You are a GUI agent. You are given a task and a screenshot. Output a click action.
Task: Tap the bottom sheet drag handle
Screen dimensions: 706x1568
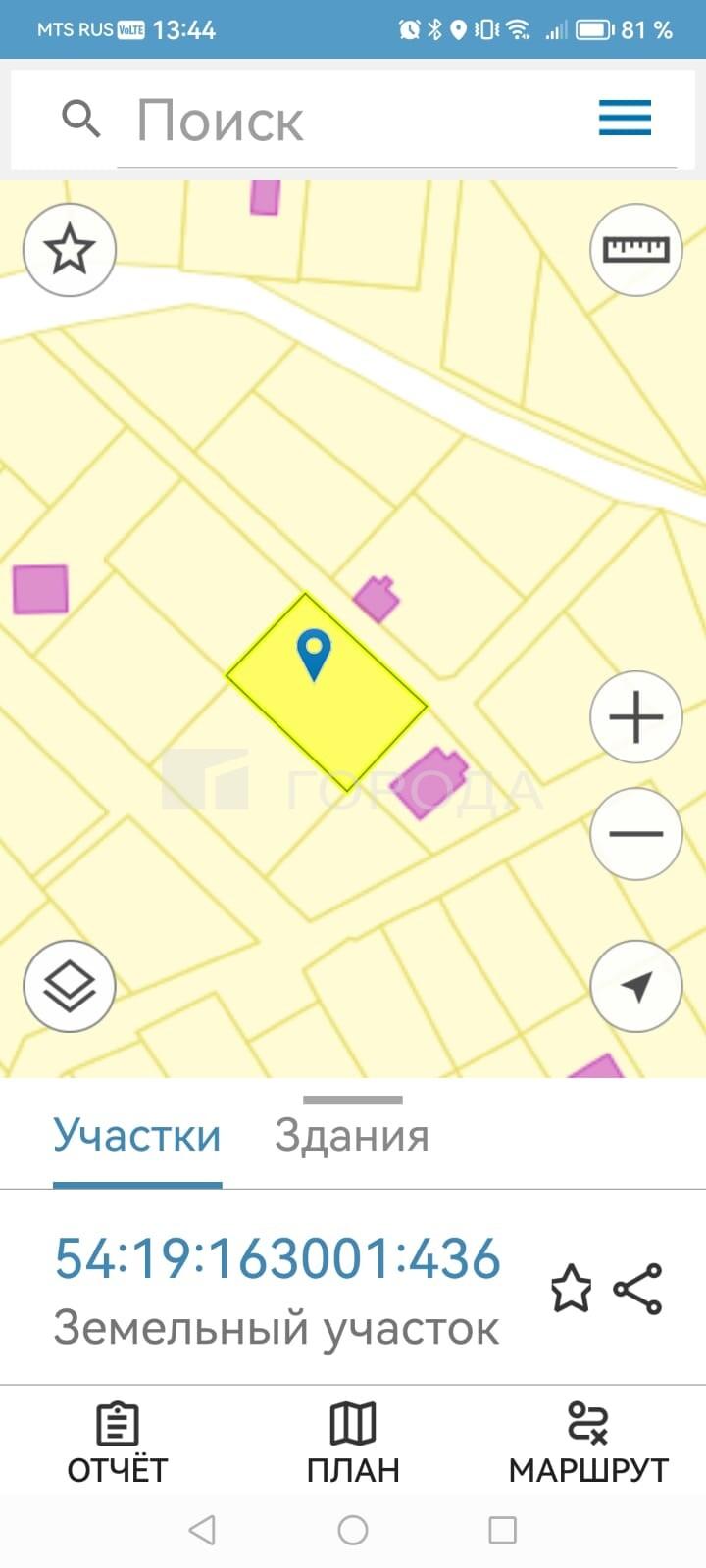[353, 1100]
